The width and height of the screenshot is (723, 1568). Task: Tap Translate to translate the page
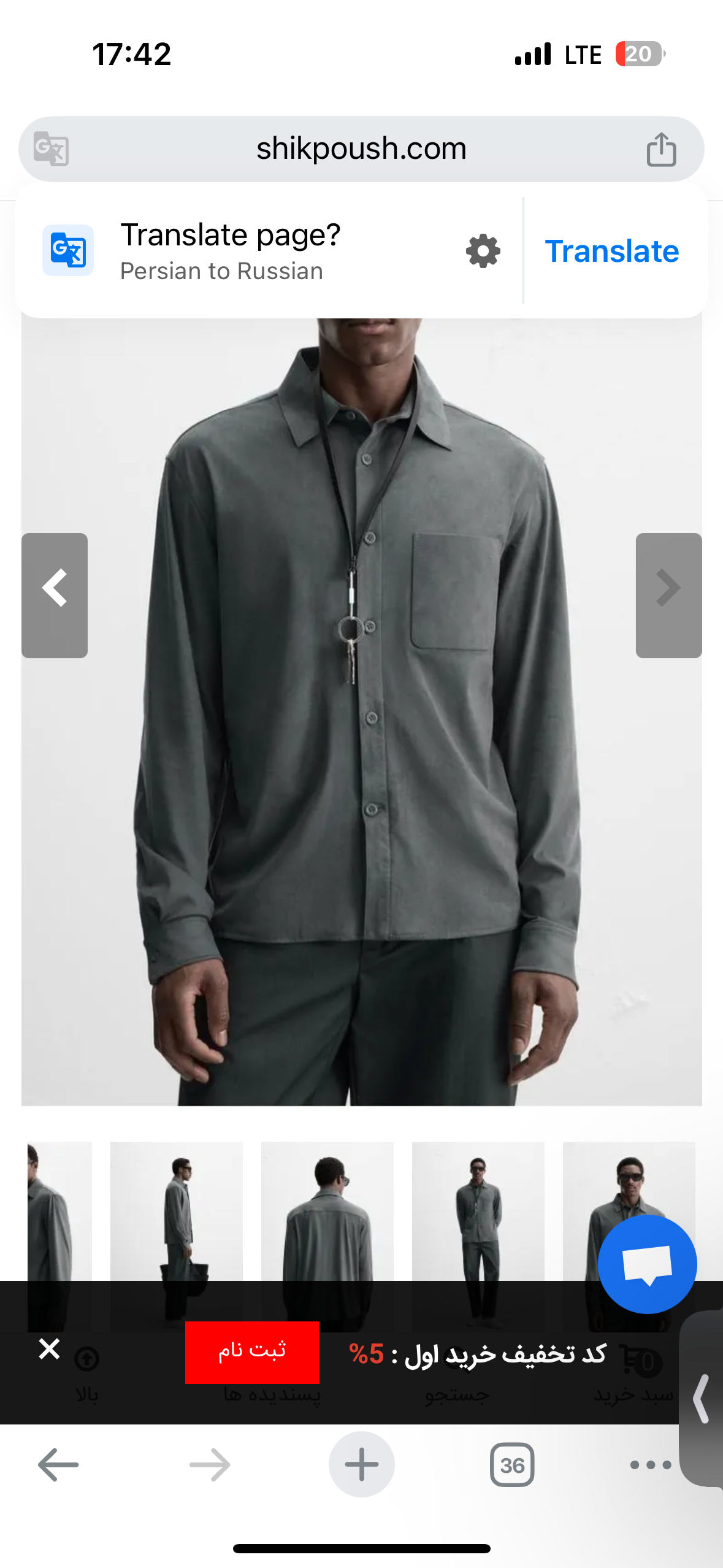pyautogui.click(x=611, y=252)
